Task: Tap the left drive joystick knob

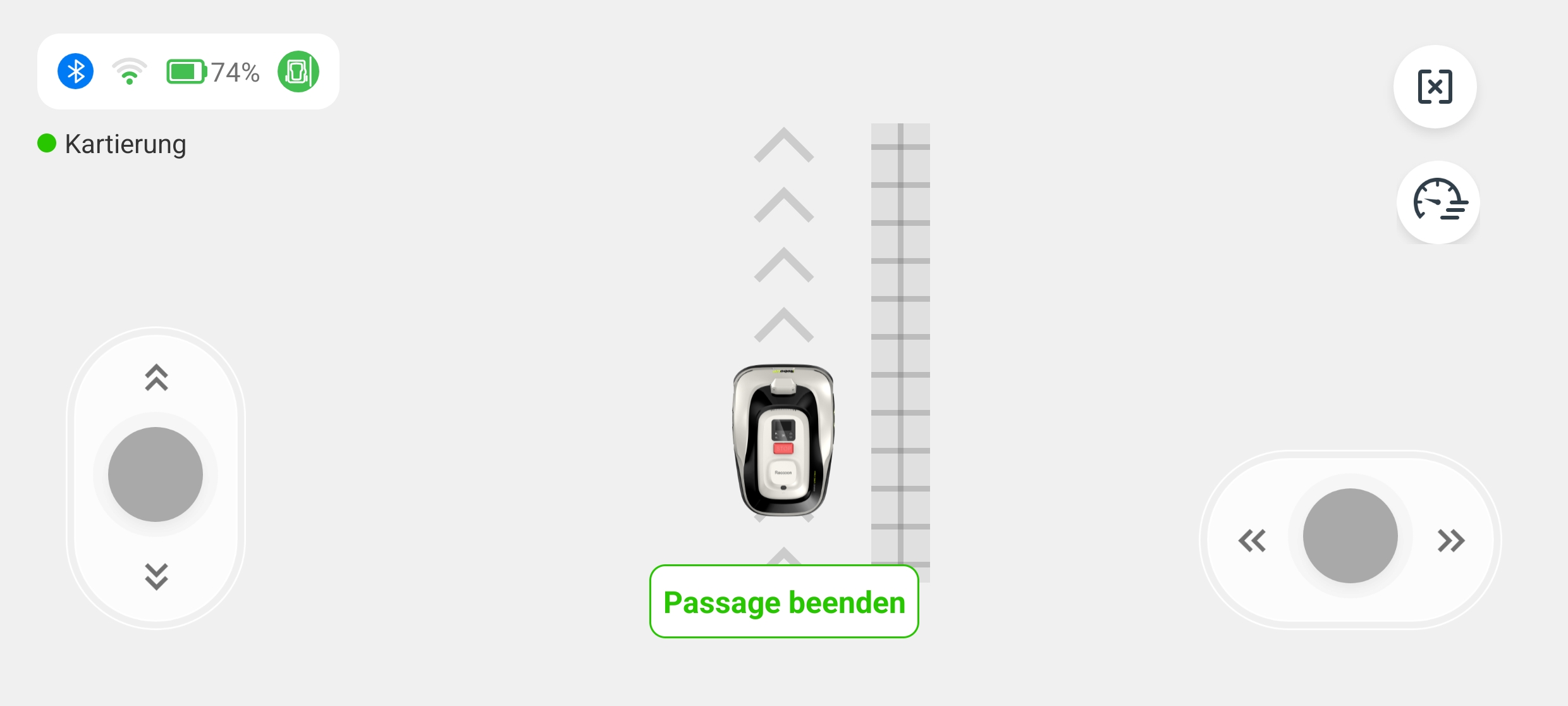Action: 156,474
